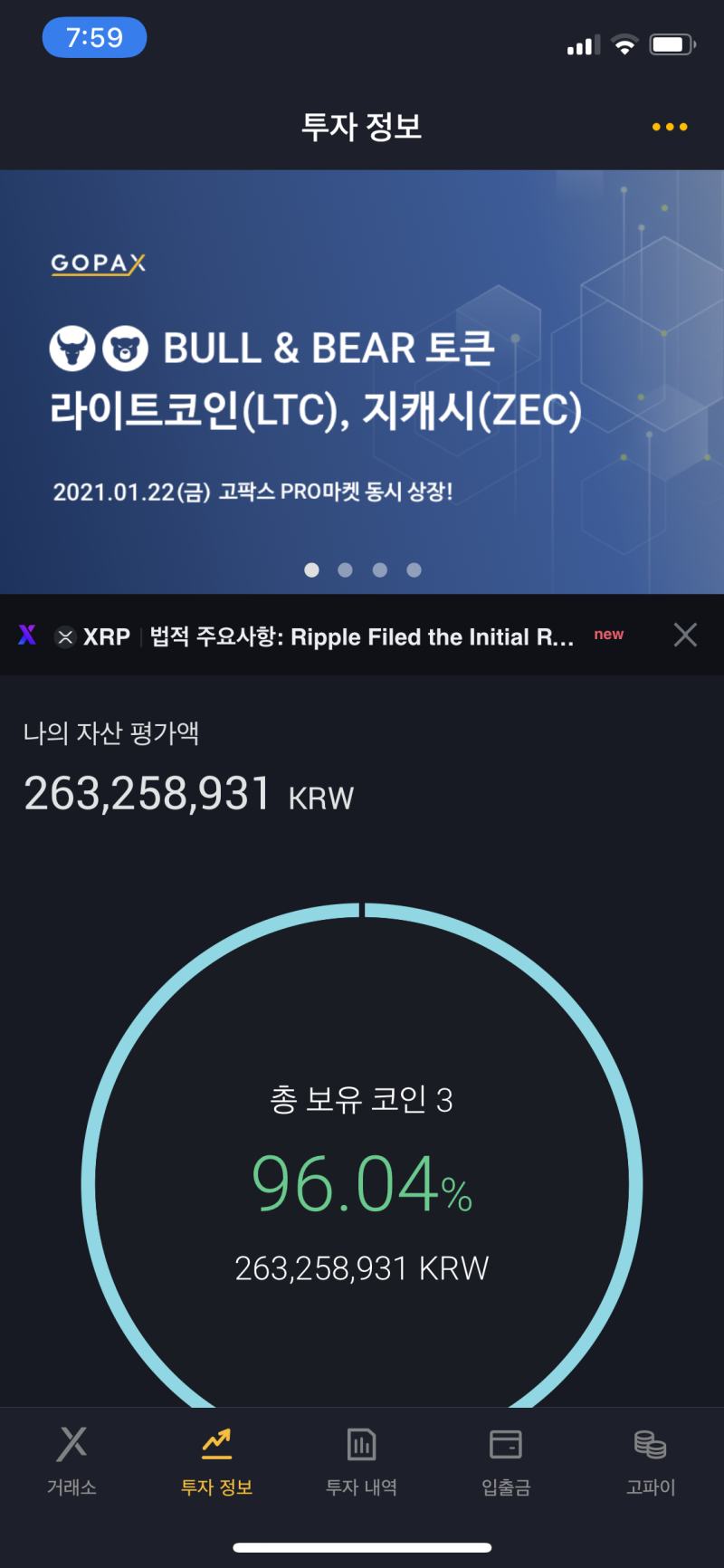
Task: Select the 투자 정보 navigation icon
Action: (x=216, y=1445)
